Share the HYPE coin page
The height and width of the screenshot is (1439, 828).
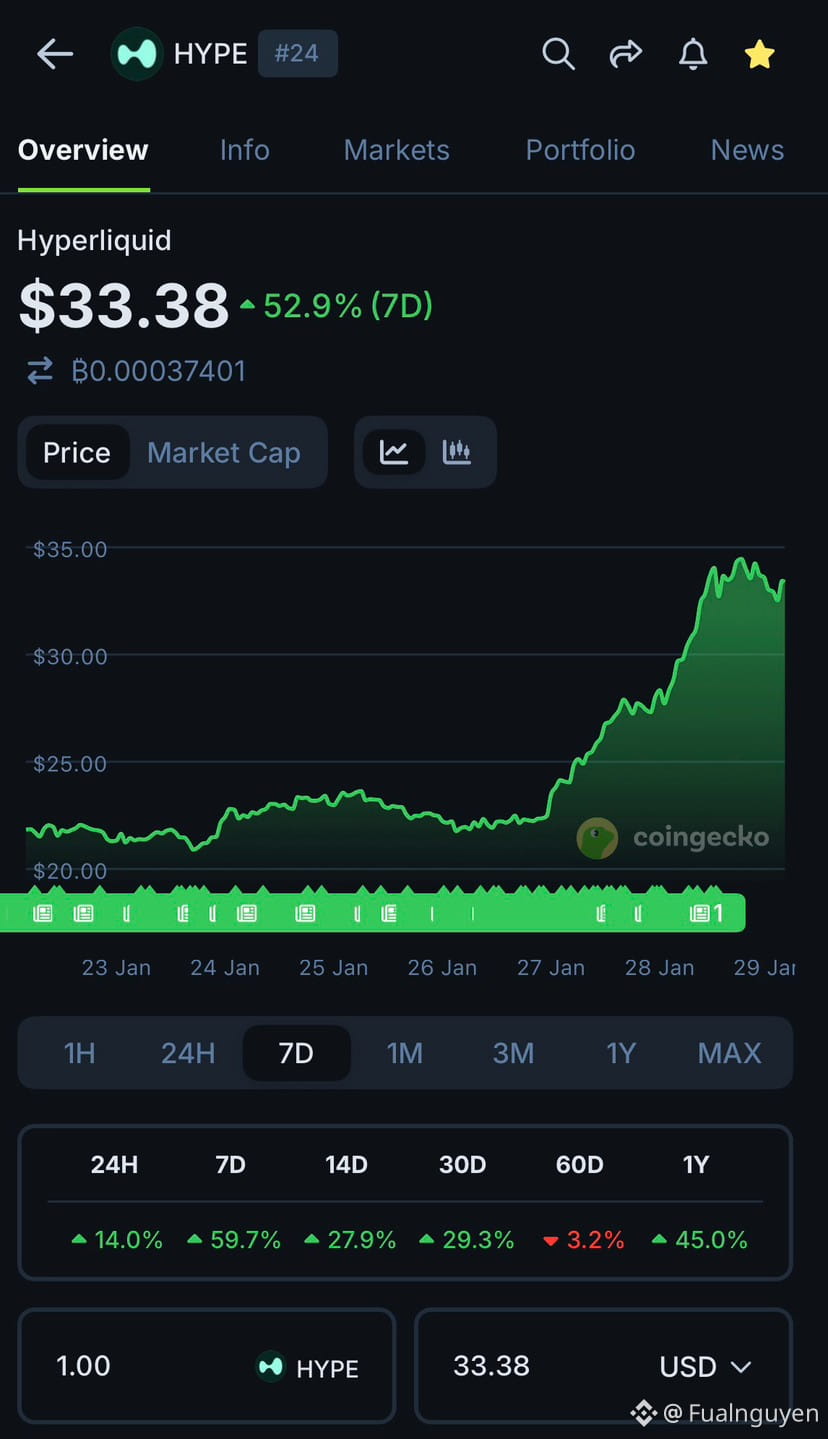(626, 54)
